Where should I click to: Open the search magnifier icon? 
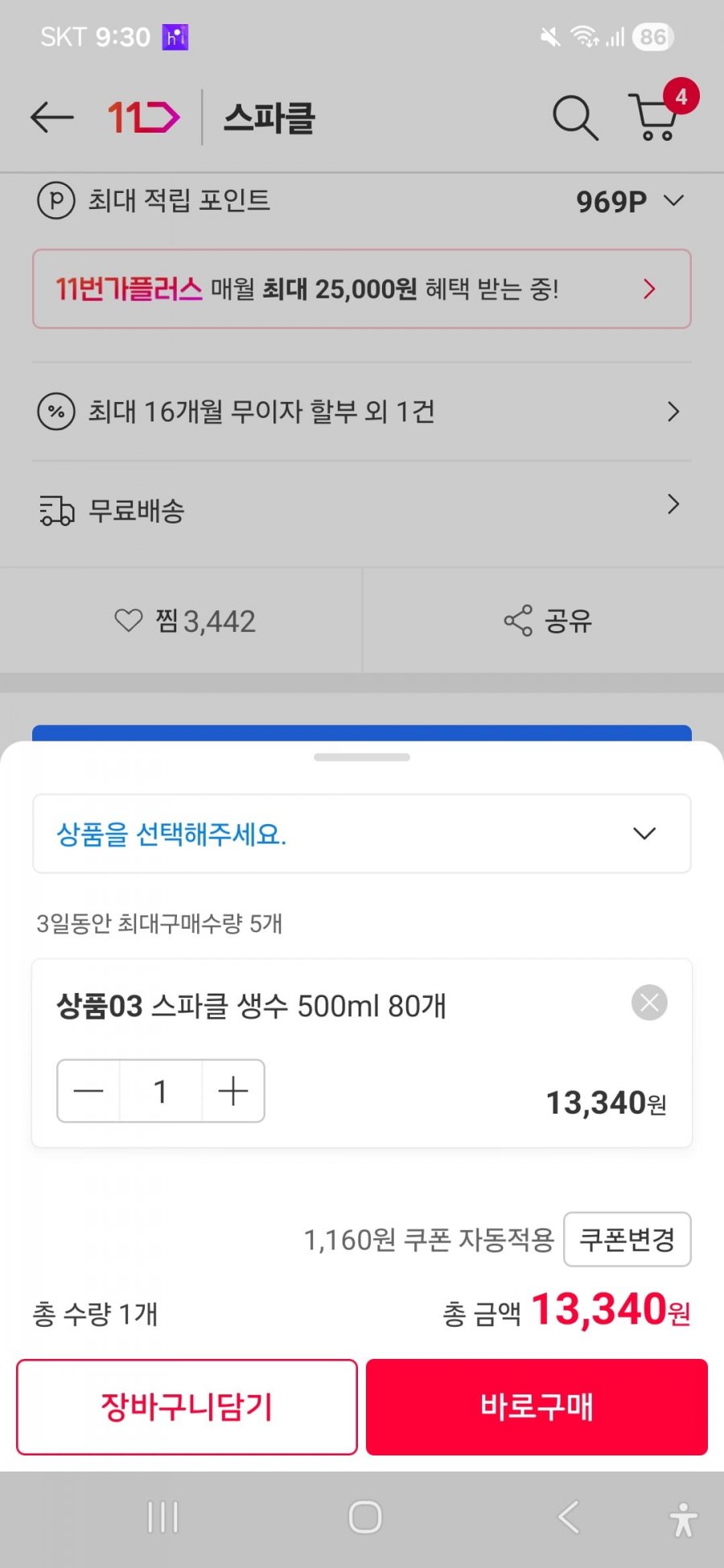(574, 118)
